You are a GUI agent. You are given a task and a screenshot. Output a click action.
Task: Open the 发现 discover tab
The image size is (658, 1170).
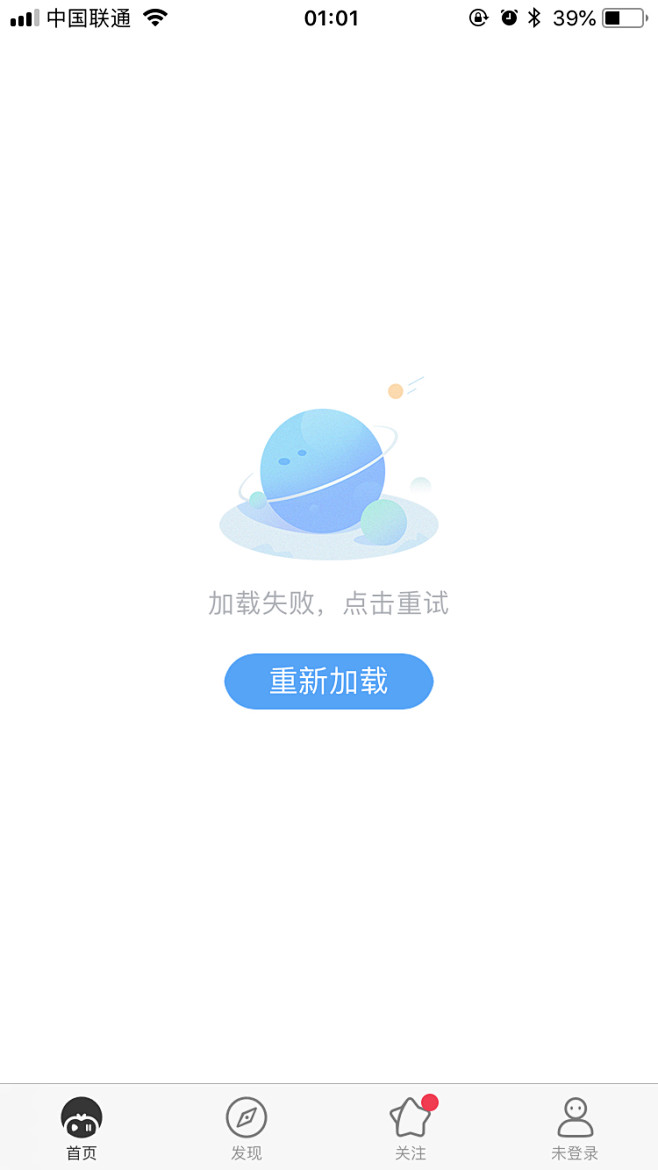click(246, 1128)
